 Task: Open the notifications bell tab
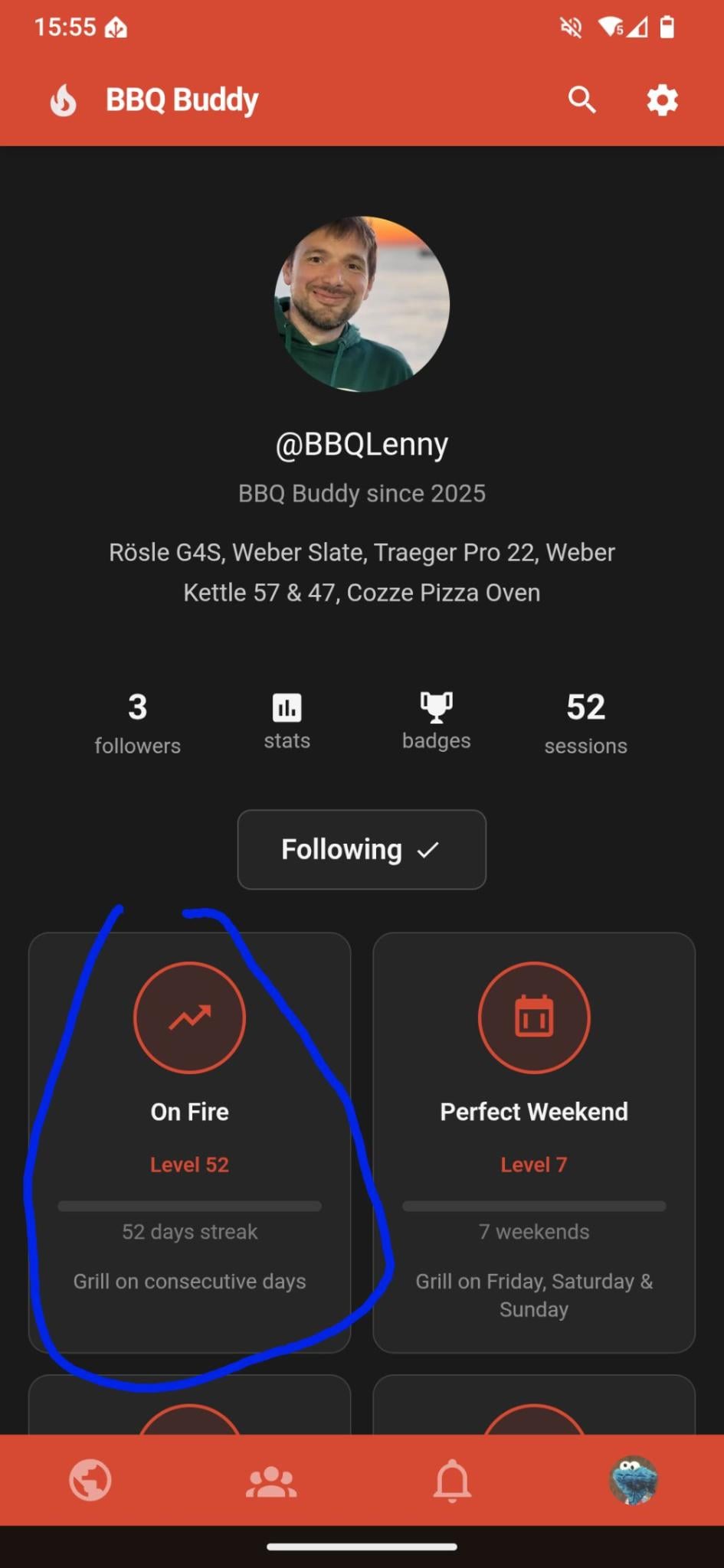[x=452, y=1480]
